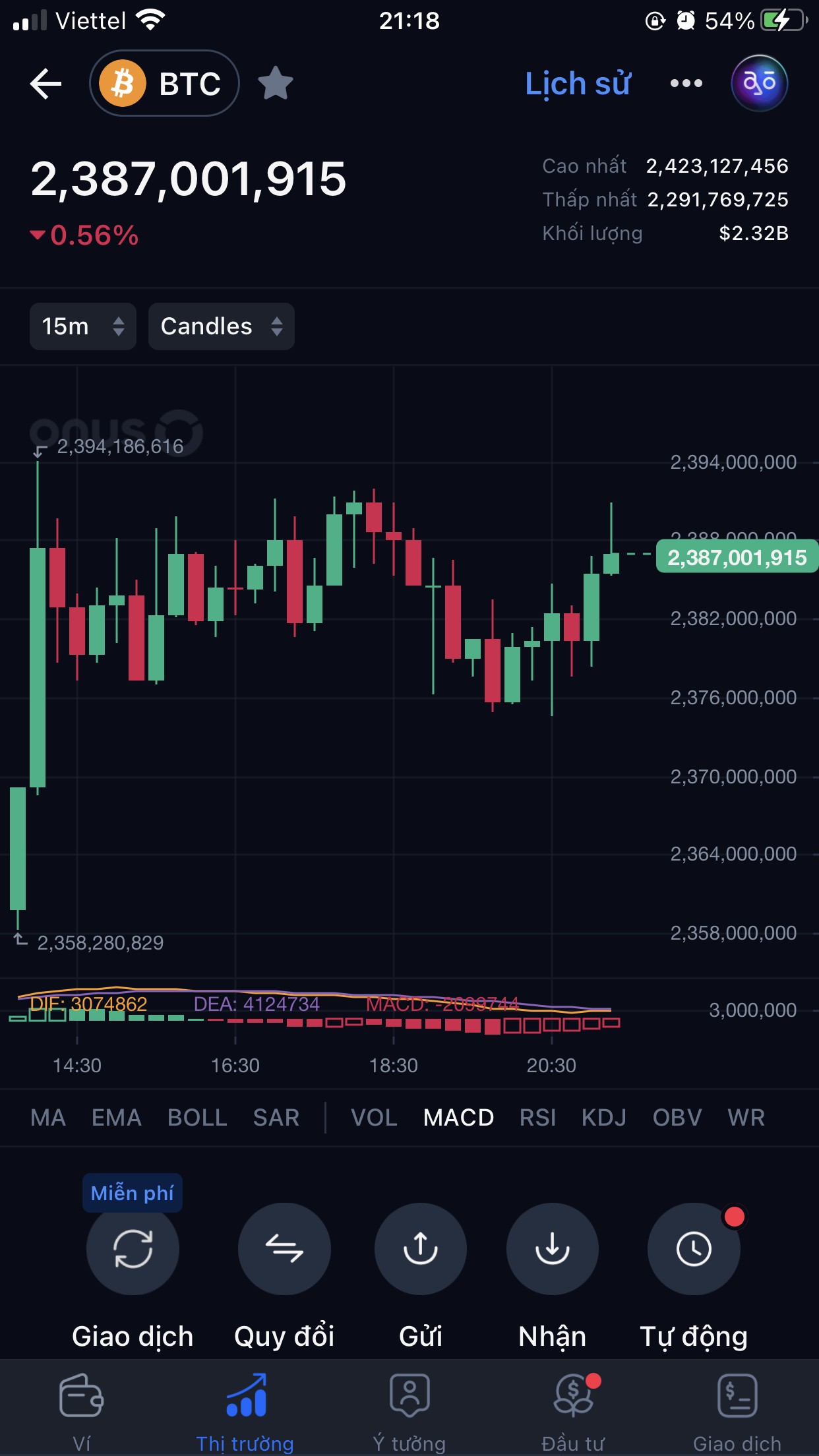819x1456 pixels.
Task: Change the Candles chart type
Action: [221, 326]
